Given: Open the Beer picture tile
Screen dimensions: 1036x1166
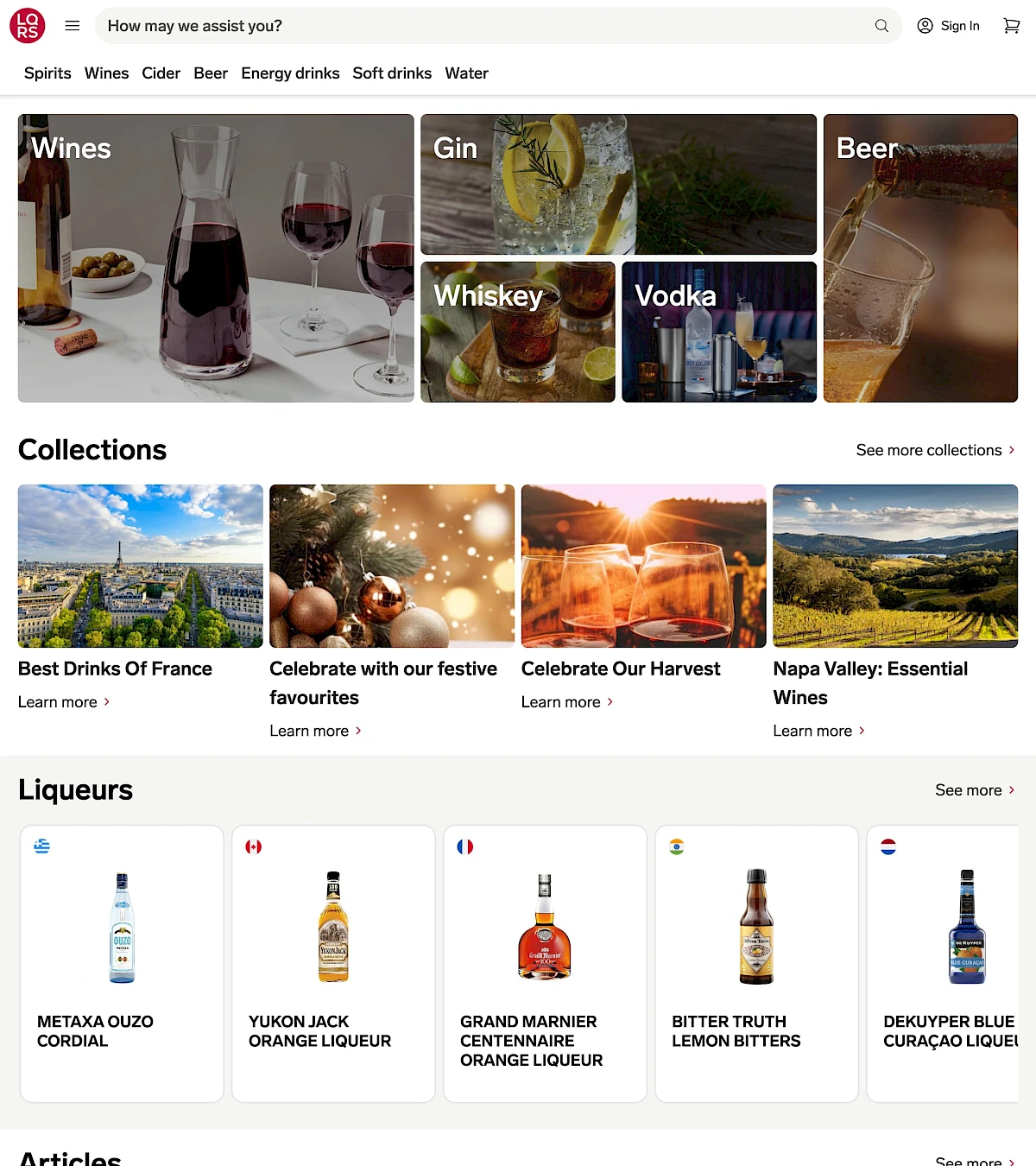Looking at the screenshot, I should (920, 258).
